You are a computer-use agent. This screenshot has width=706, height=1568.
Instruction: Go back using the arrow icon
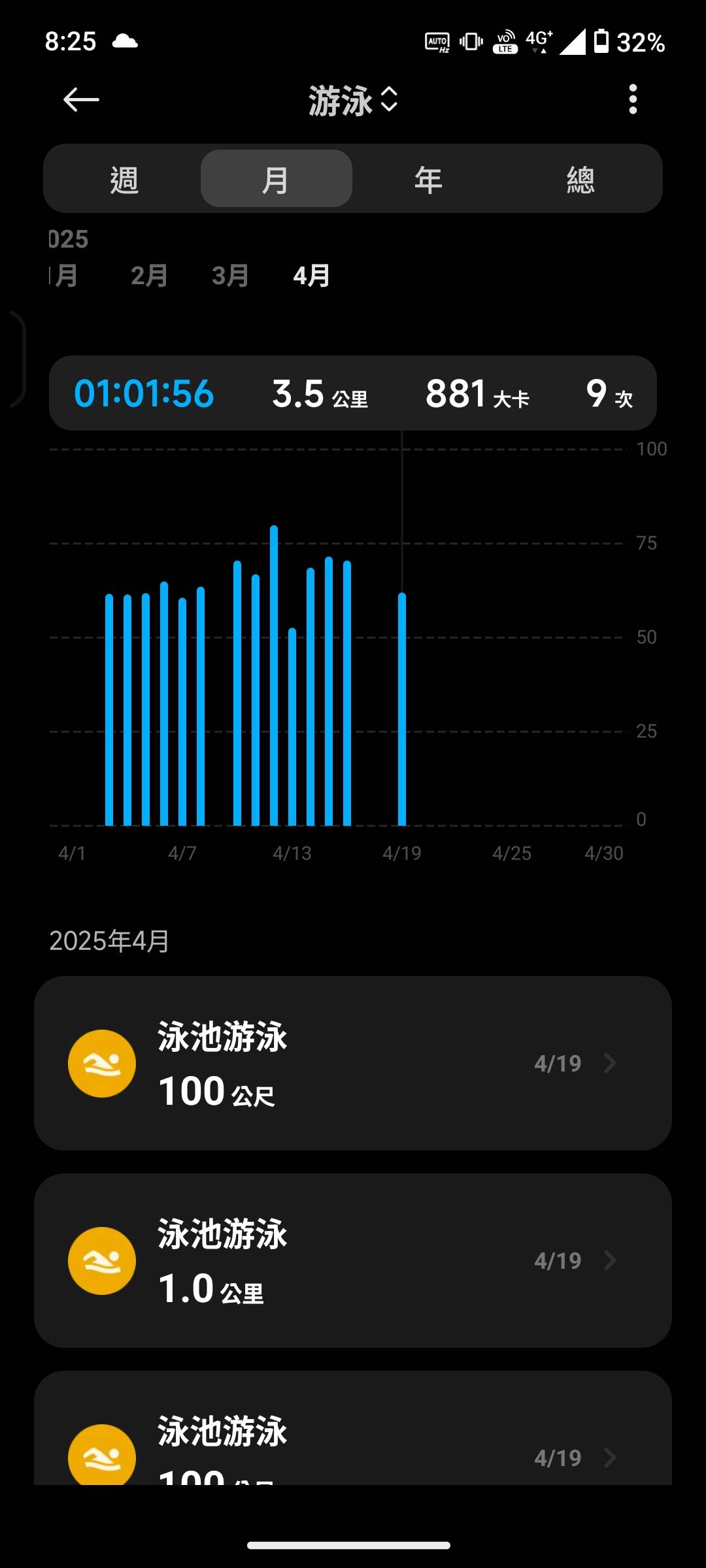pyautogui.click(x=81, y=100)
